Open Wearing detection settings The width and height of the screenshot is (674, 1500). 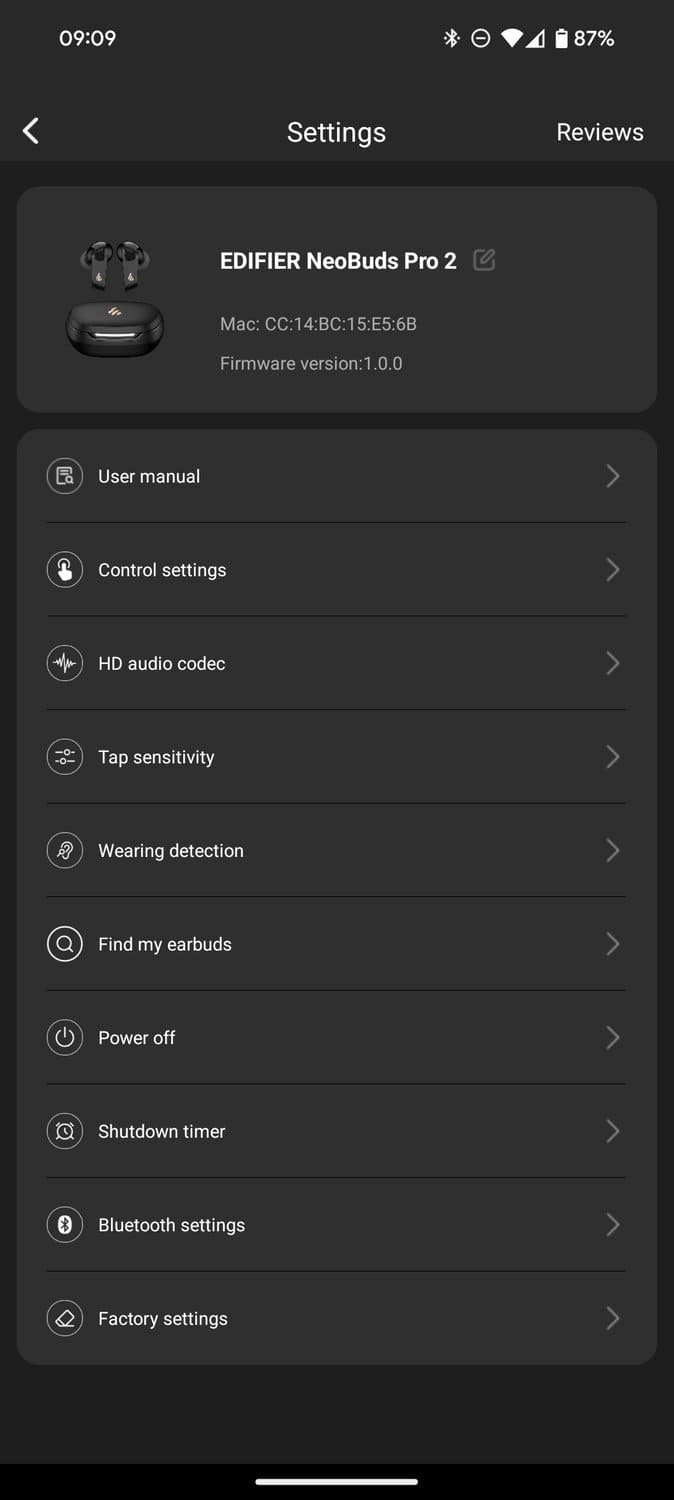[x=336, y=850]
